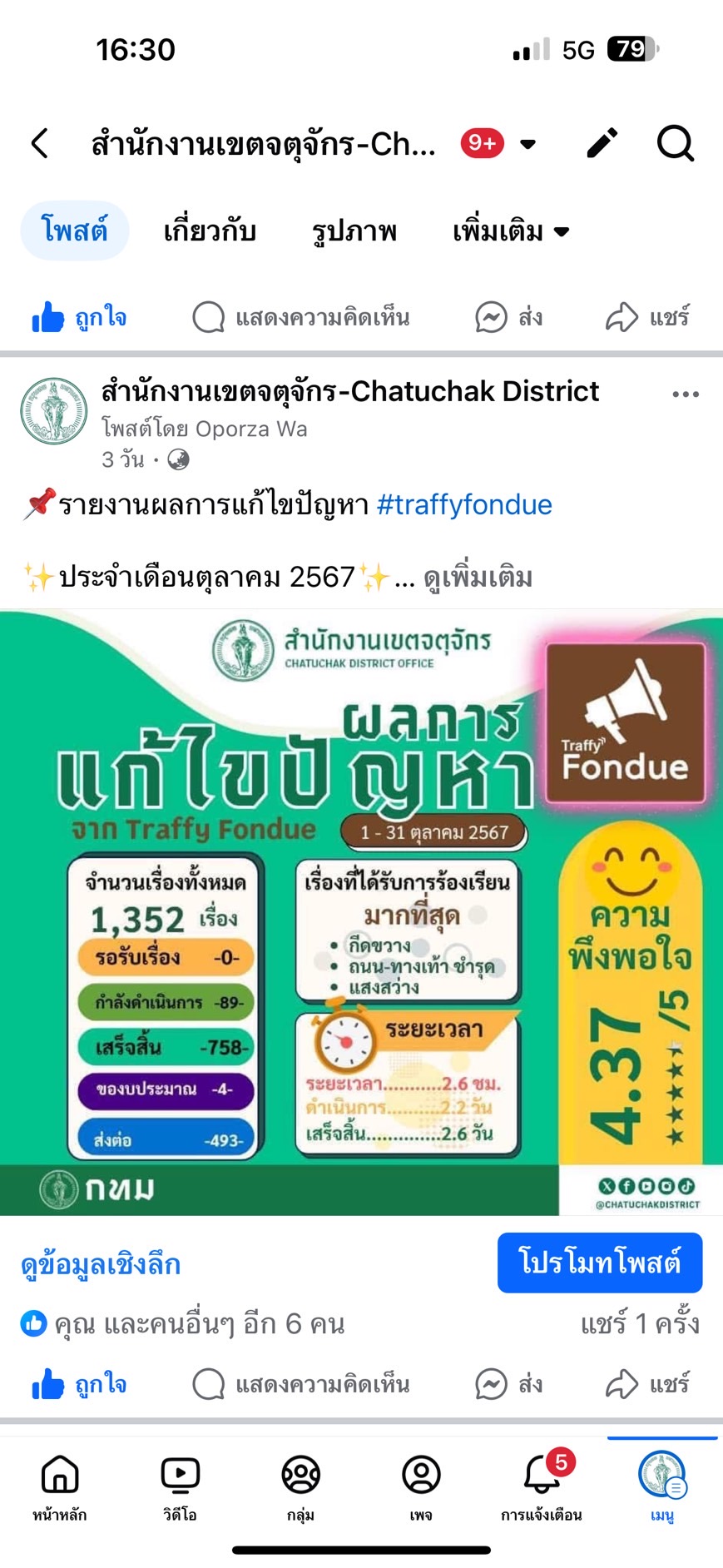The image size is (723, 1568).
Task: Open the page switcher dropdown arrow
Action: (x=527, y=144)
